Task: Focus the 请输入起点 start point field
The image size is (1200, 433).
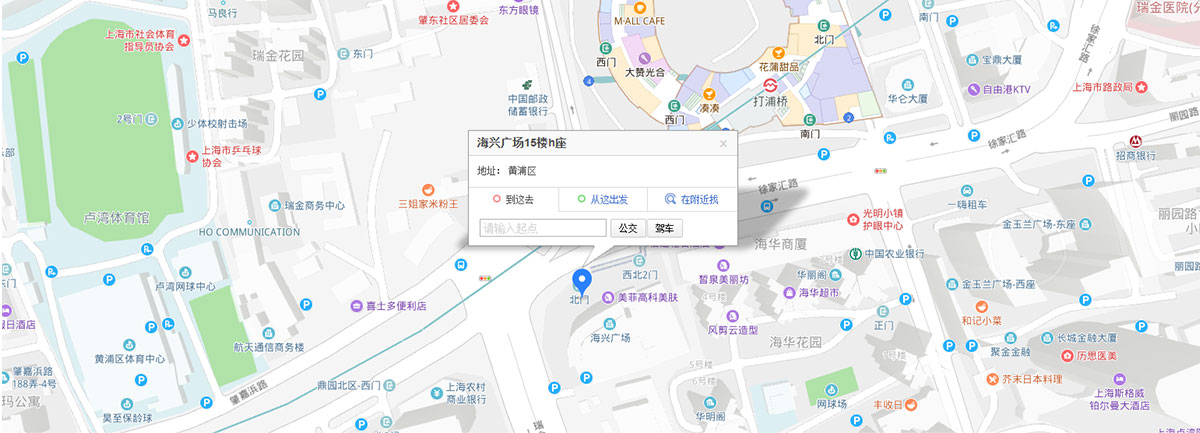Action: tap(542, 228)
